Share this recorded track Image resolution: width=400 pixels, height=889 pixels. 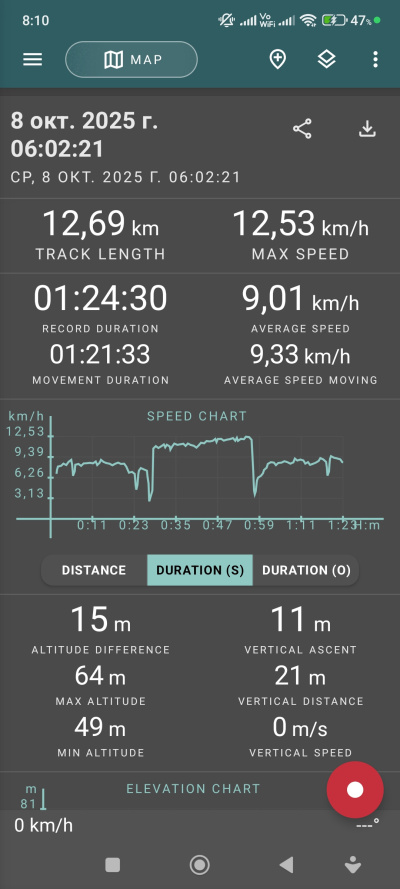pos(302,129)
